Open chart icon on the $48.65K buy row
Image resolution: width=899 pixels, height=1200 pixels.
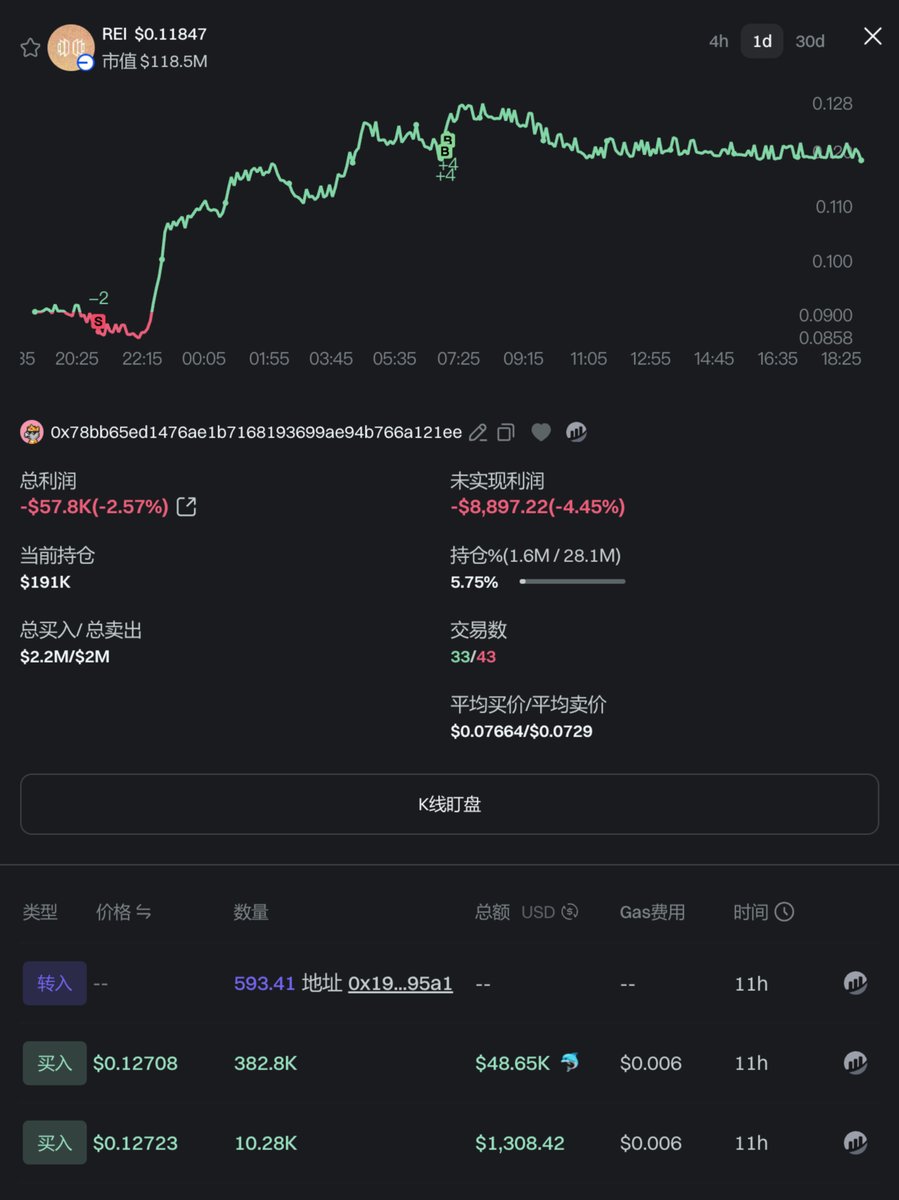pos(855,1063)
